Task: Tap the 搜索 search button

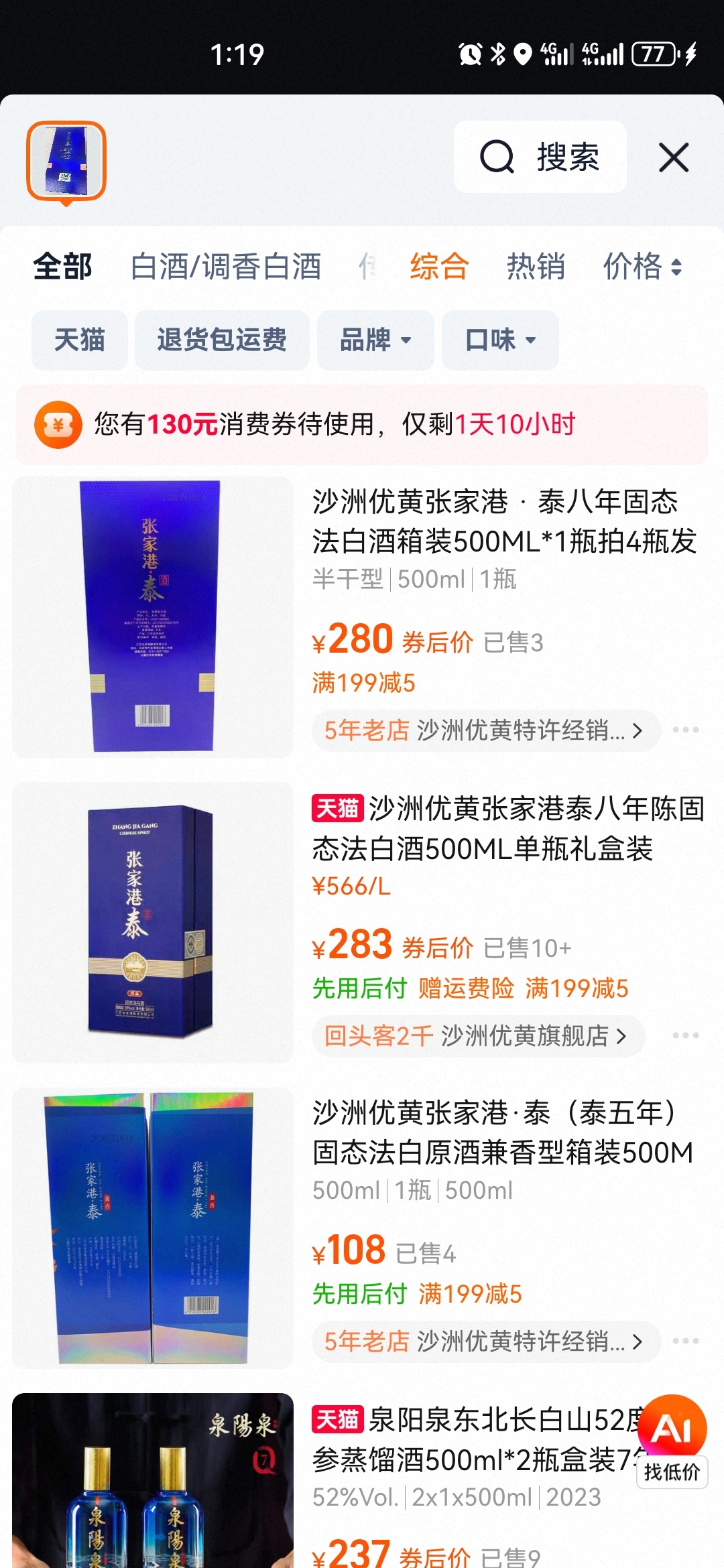Action: (x=540, y=157)
